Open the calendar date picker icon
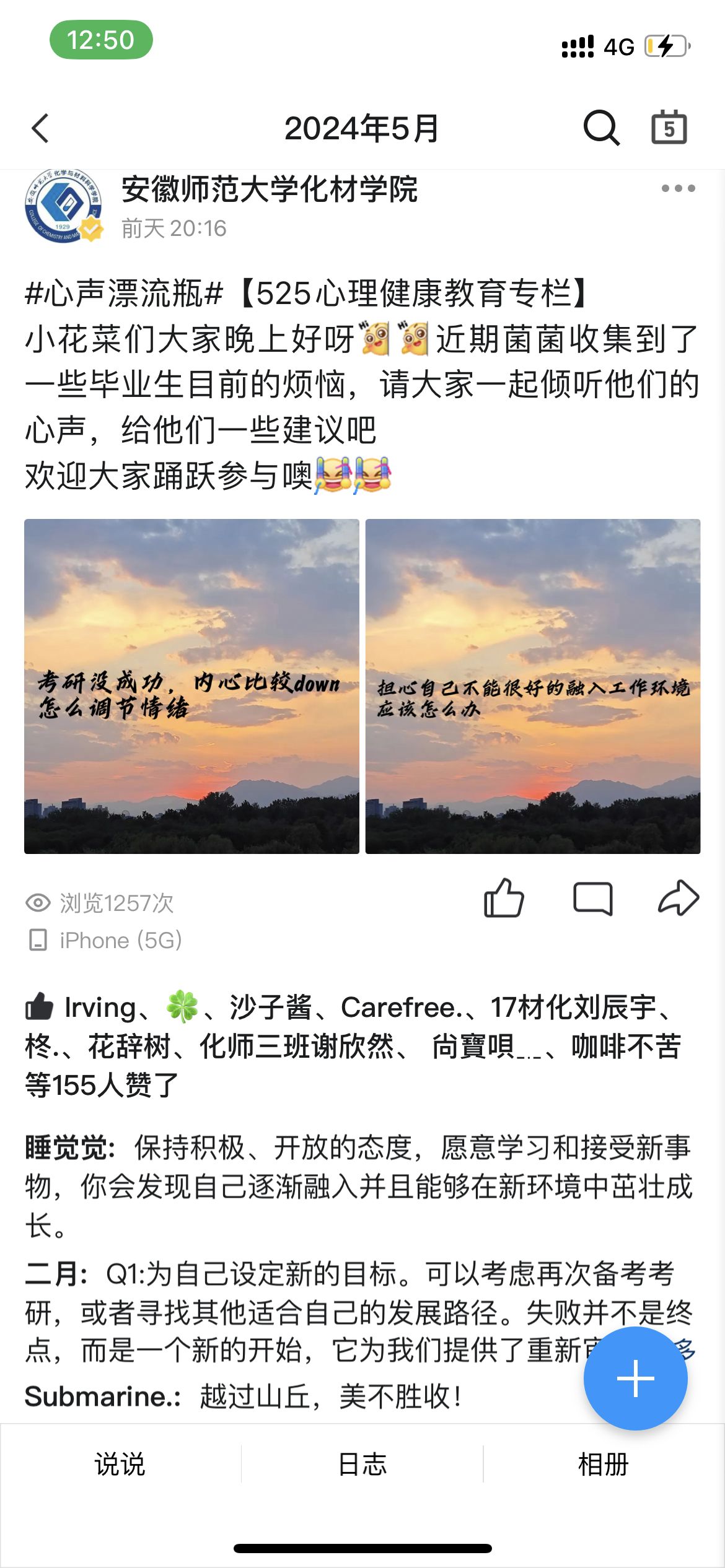This screenshot has width=725, height=1568. 669,128
